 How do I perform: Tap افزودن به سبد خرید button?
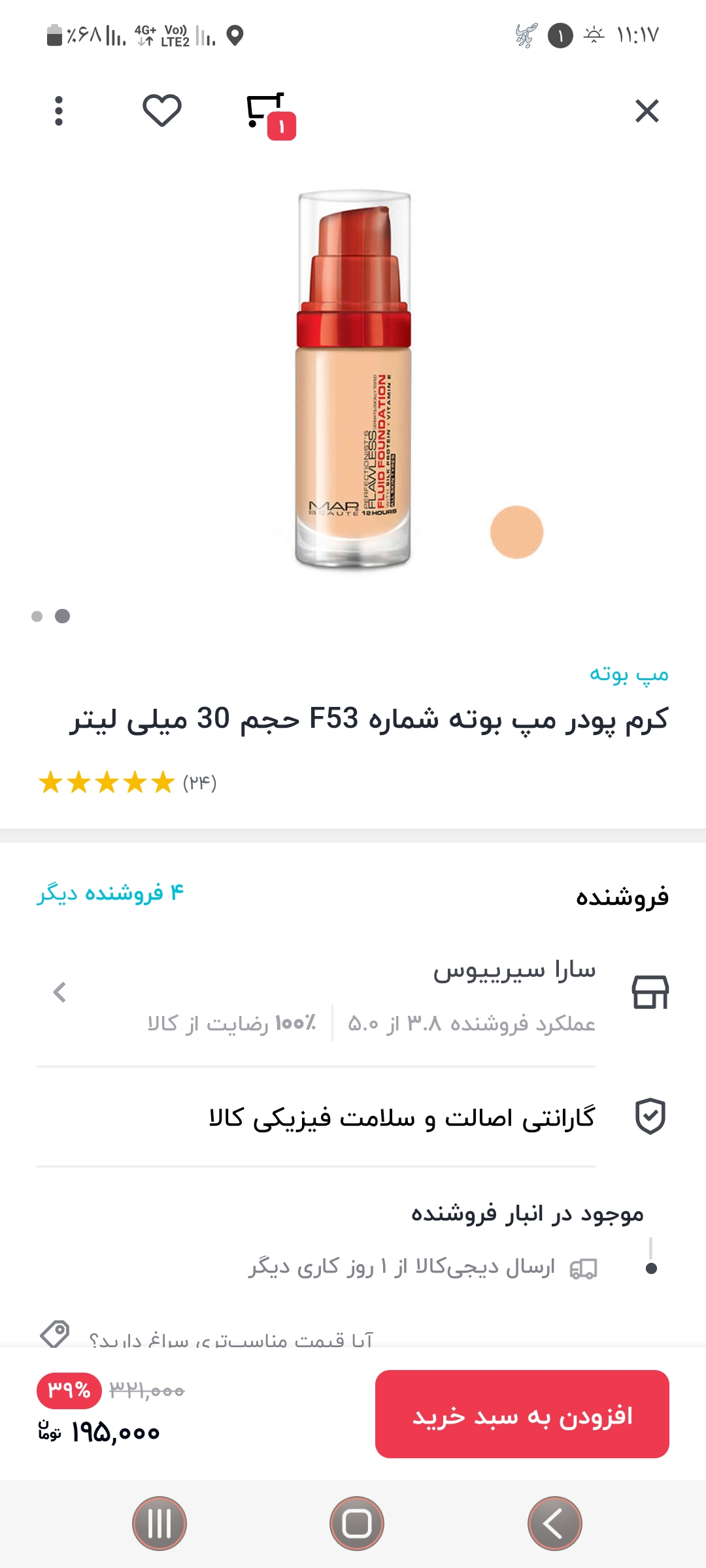point(522,1414)
